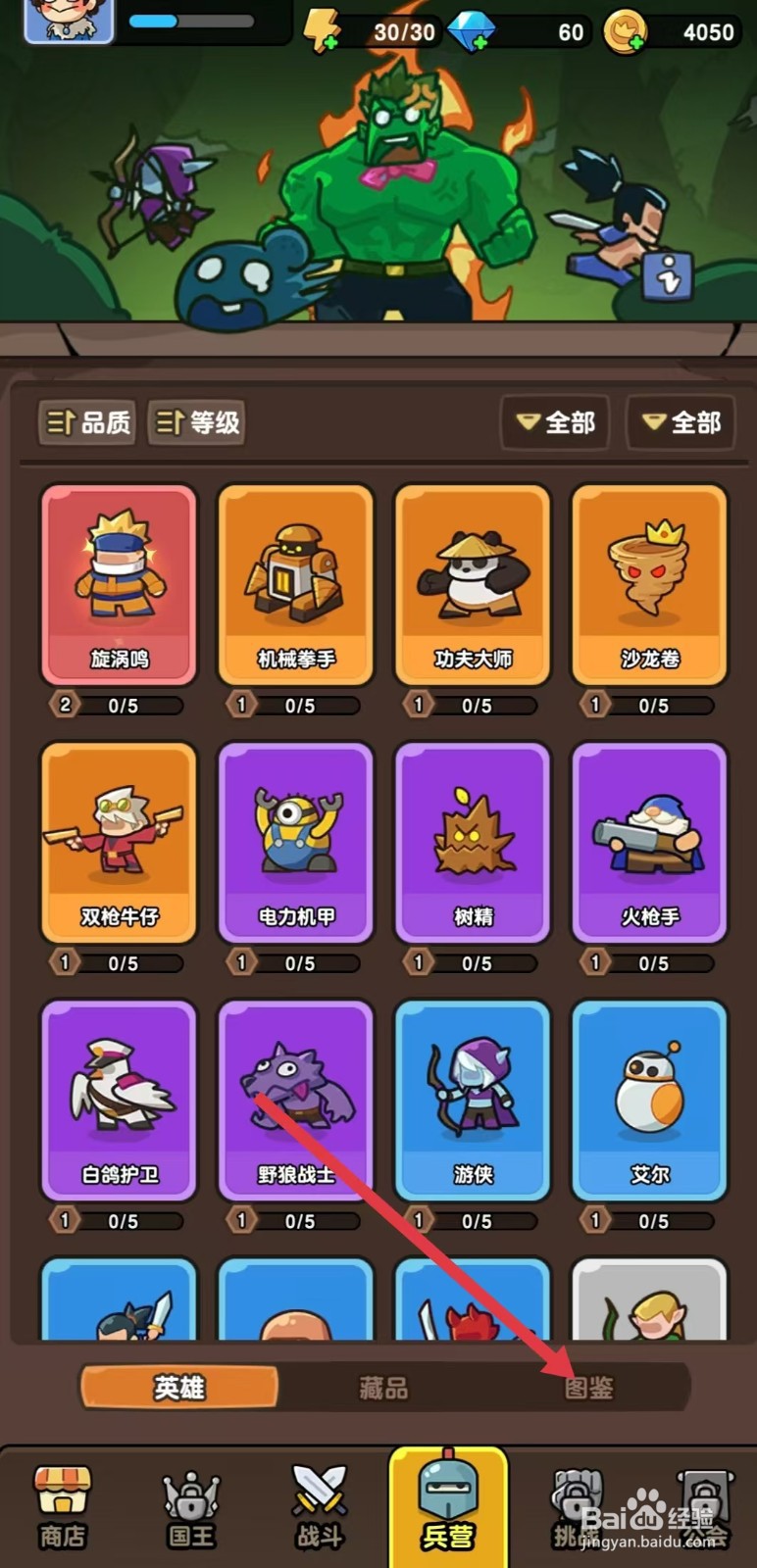Tap the plus button next to energy

click(x=333, y=41)
